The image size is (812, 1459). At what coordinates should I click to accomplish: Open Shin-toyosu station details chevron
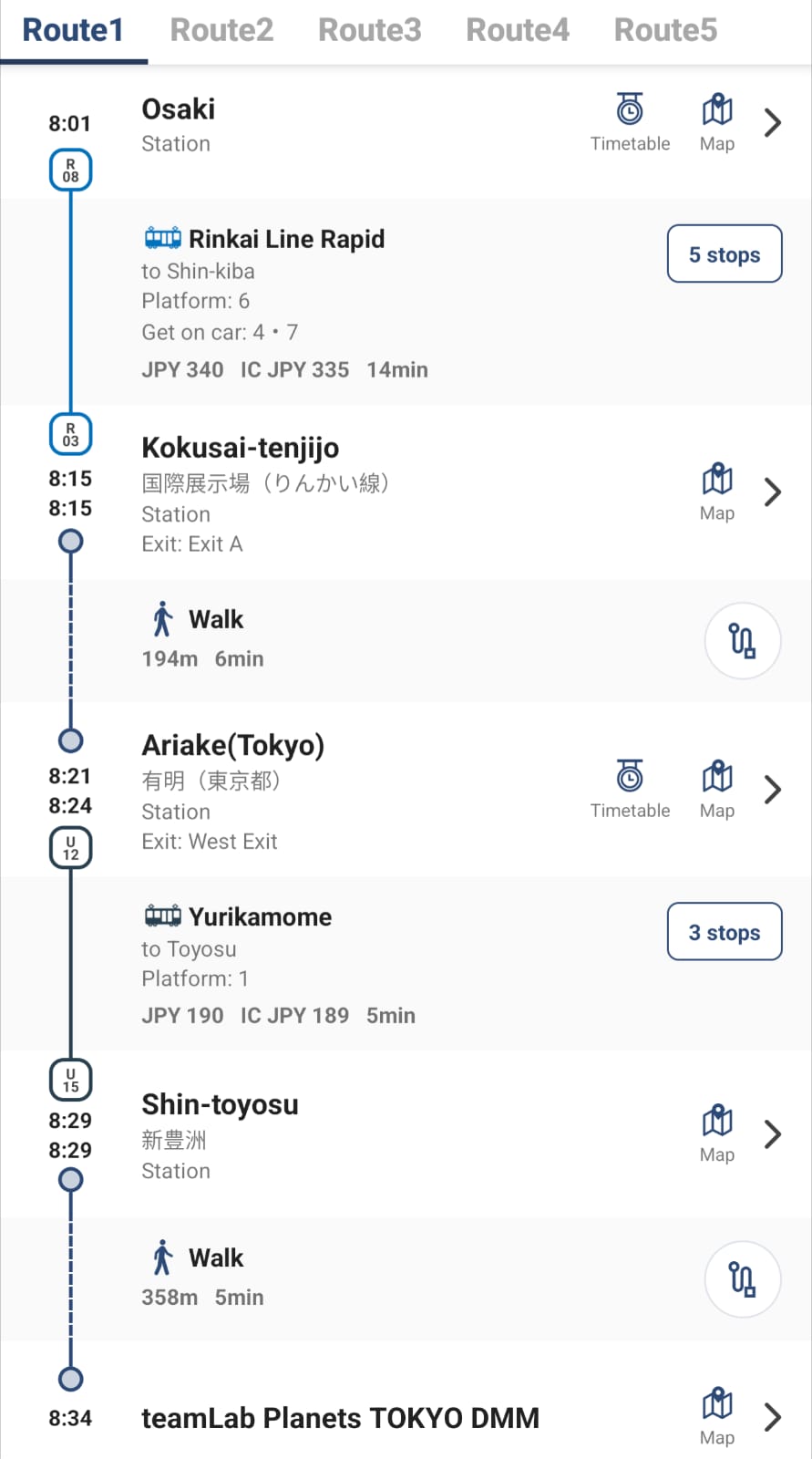click(773, 1133)
